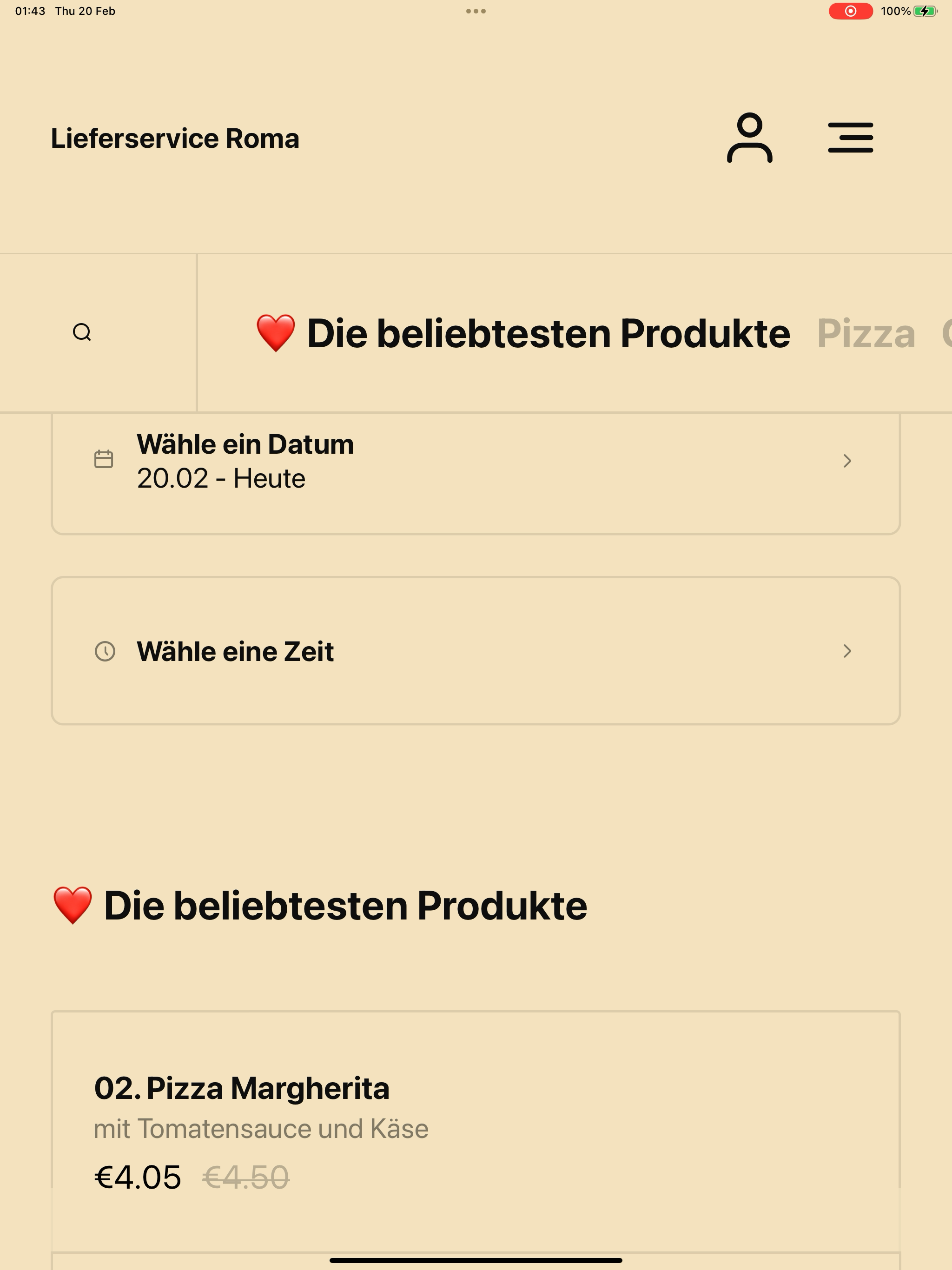Open the user account icon

749,138
